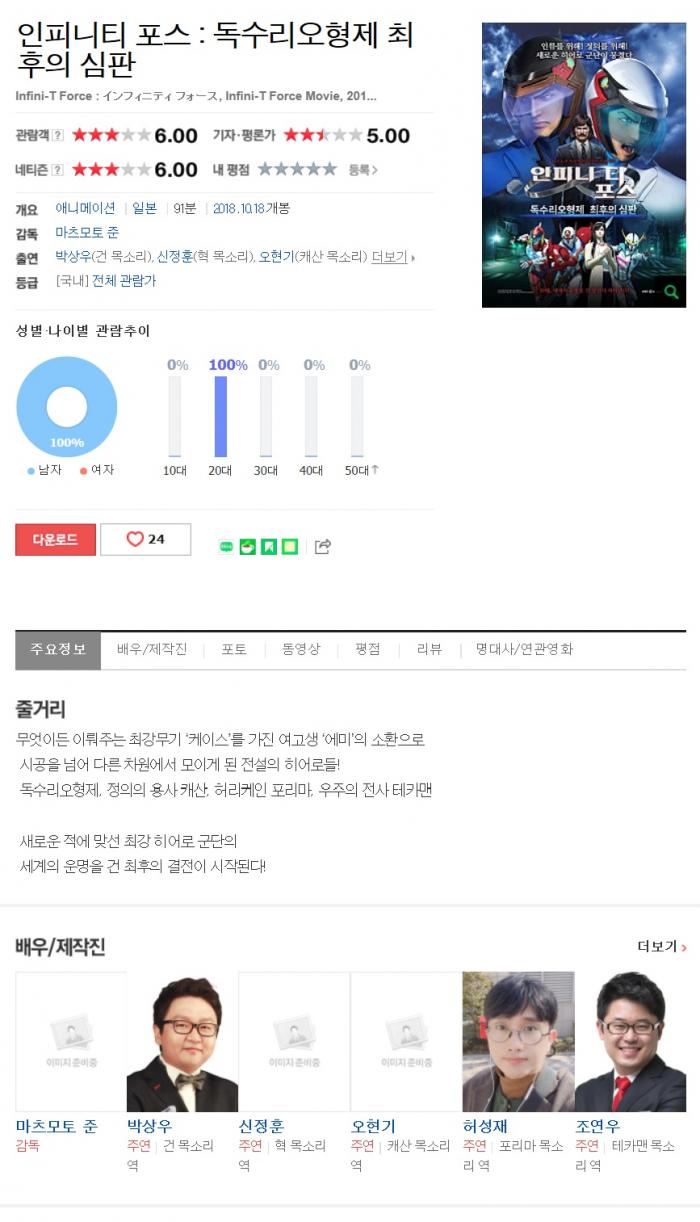Register my rating via 등록
Viewport: 700px width, 1222px height.
click(x=362, y=170)
